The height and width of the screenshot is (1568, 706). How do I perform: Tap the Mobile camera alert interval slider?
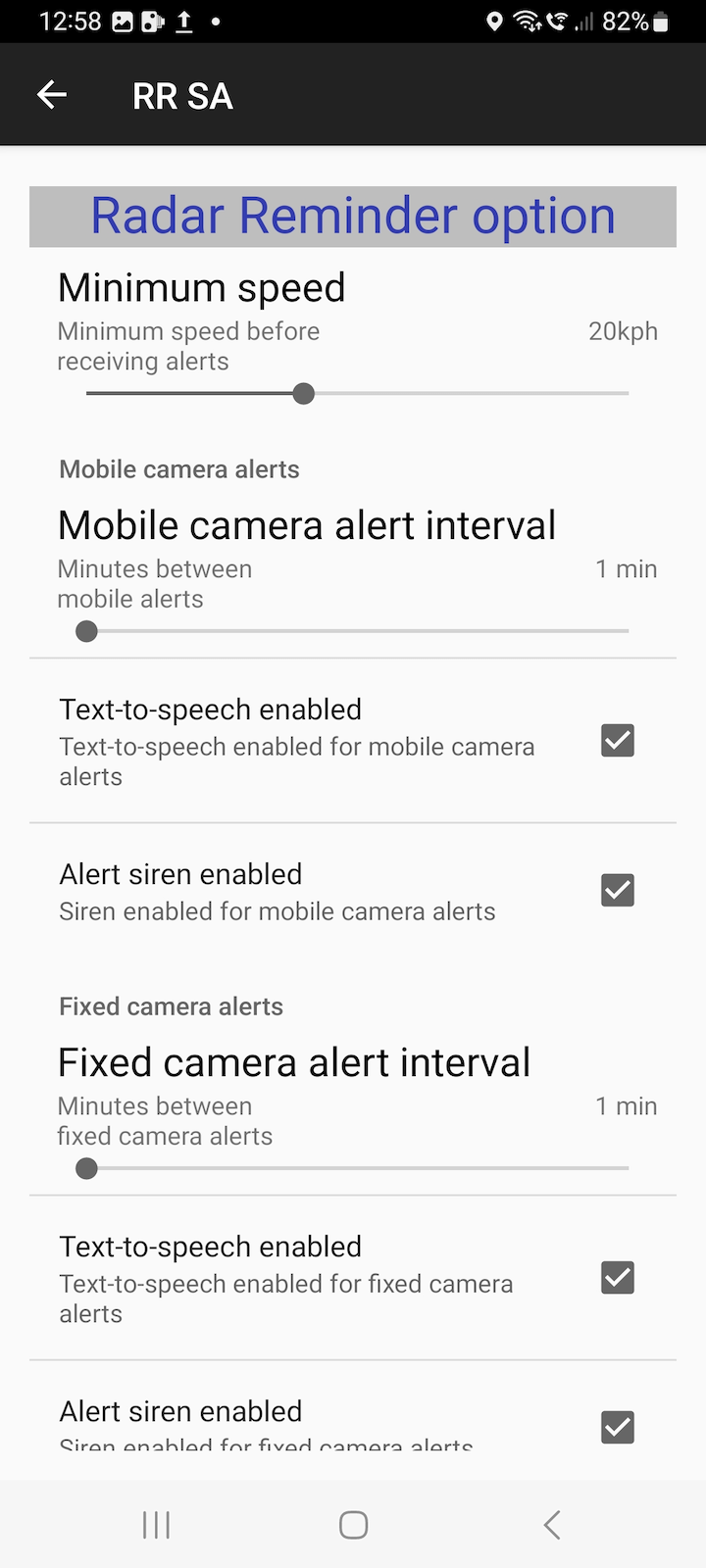(x=357, y=631)
